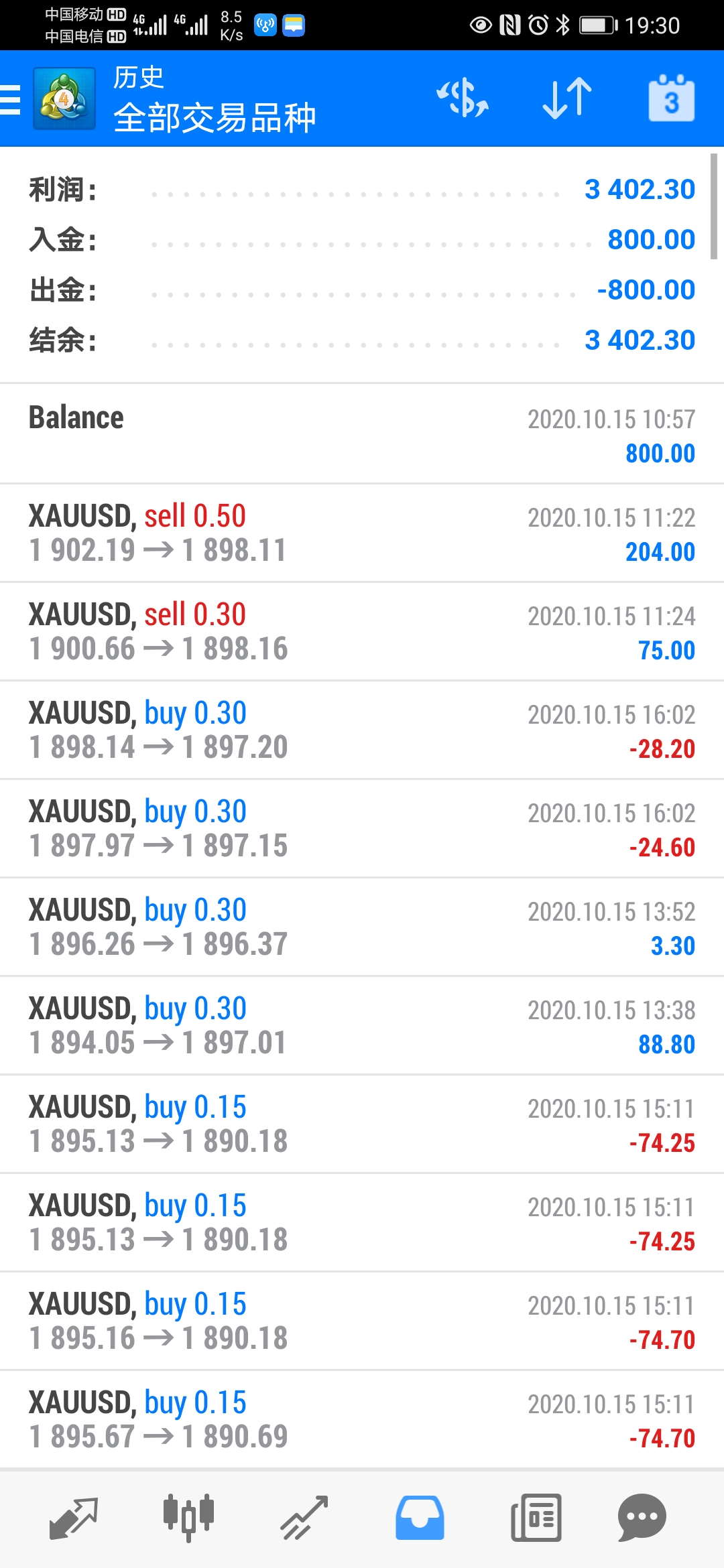Image resolution: width=724 pixels, height=1568 pixels.
Task: Open the Balance 800.00 deposit entry
Action: [362, 434]
